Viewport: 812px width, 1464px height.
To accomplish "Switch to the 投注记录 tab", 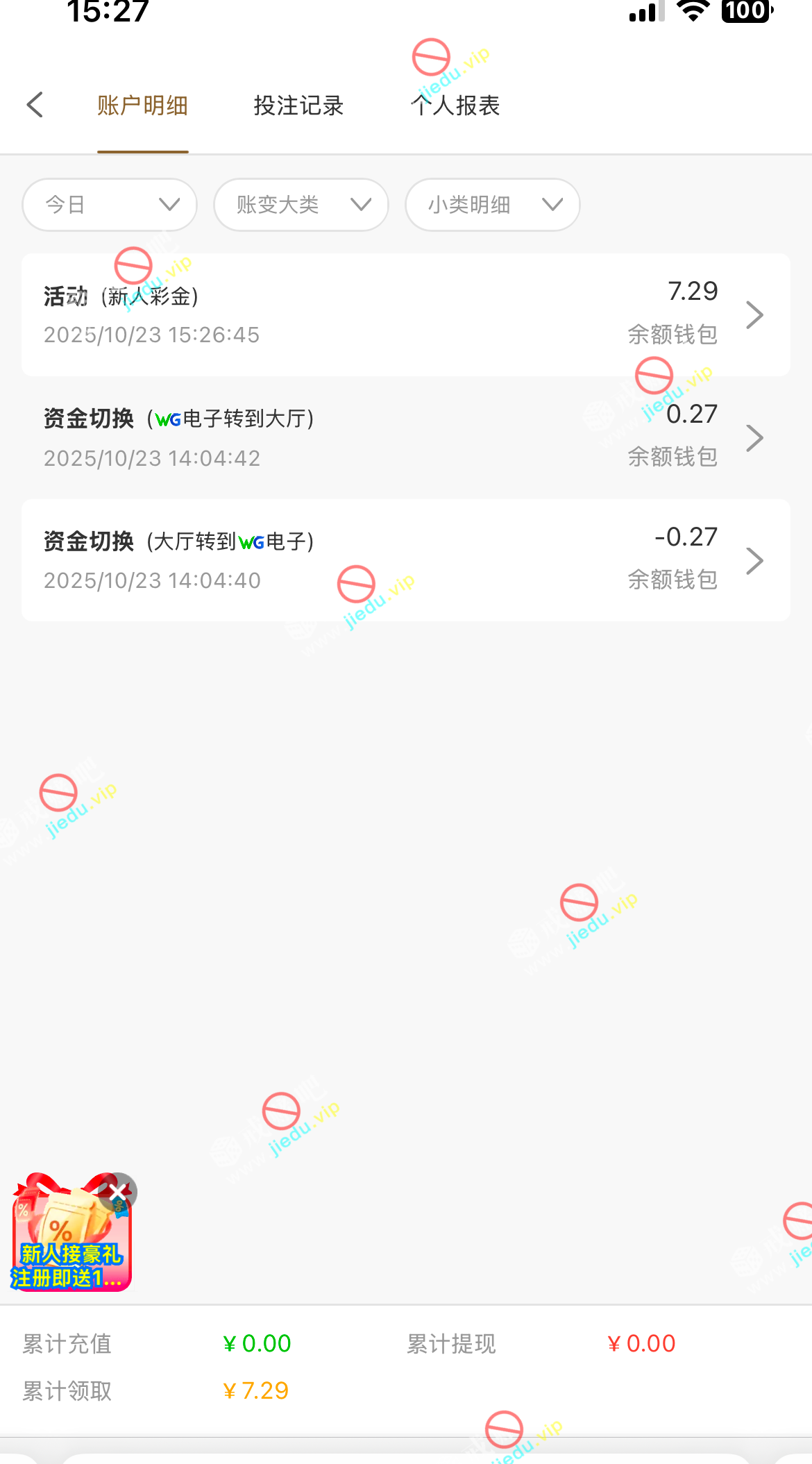I will click(x=298, y=106).
